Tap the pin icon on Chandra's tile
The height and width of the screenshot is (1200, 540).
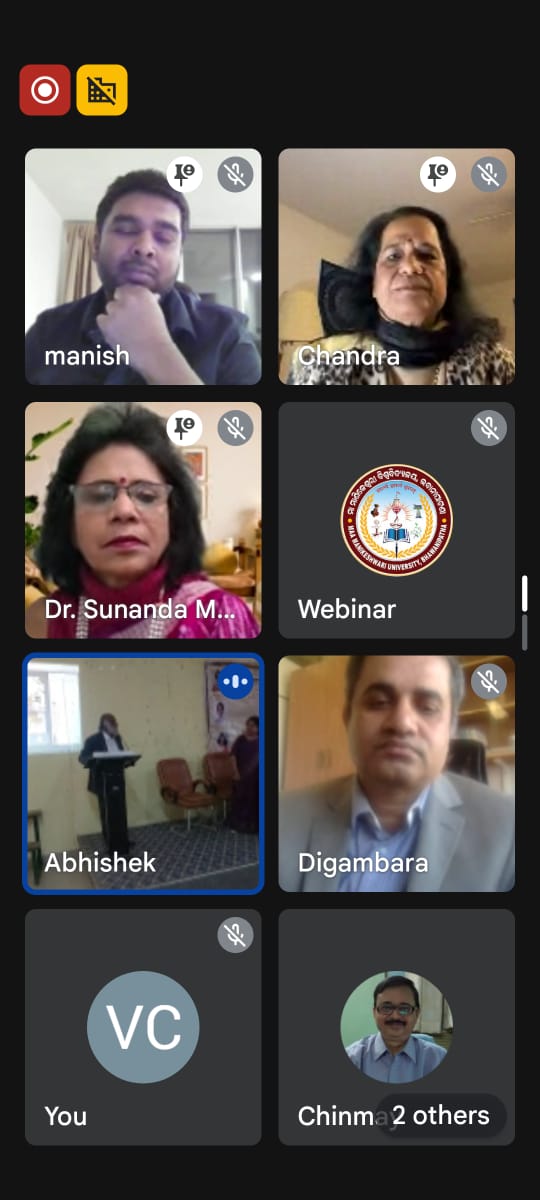pyautogui.click(x=438, y=175)
